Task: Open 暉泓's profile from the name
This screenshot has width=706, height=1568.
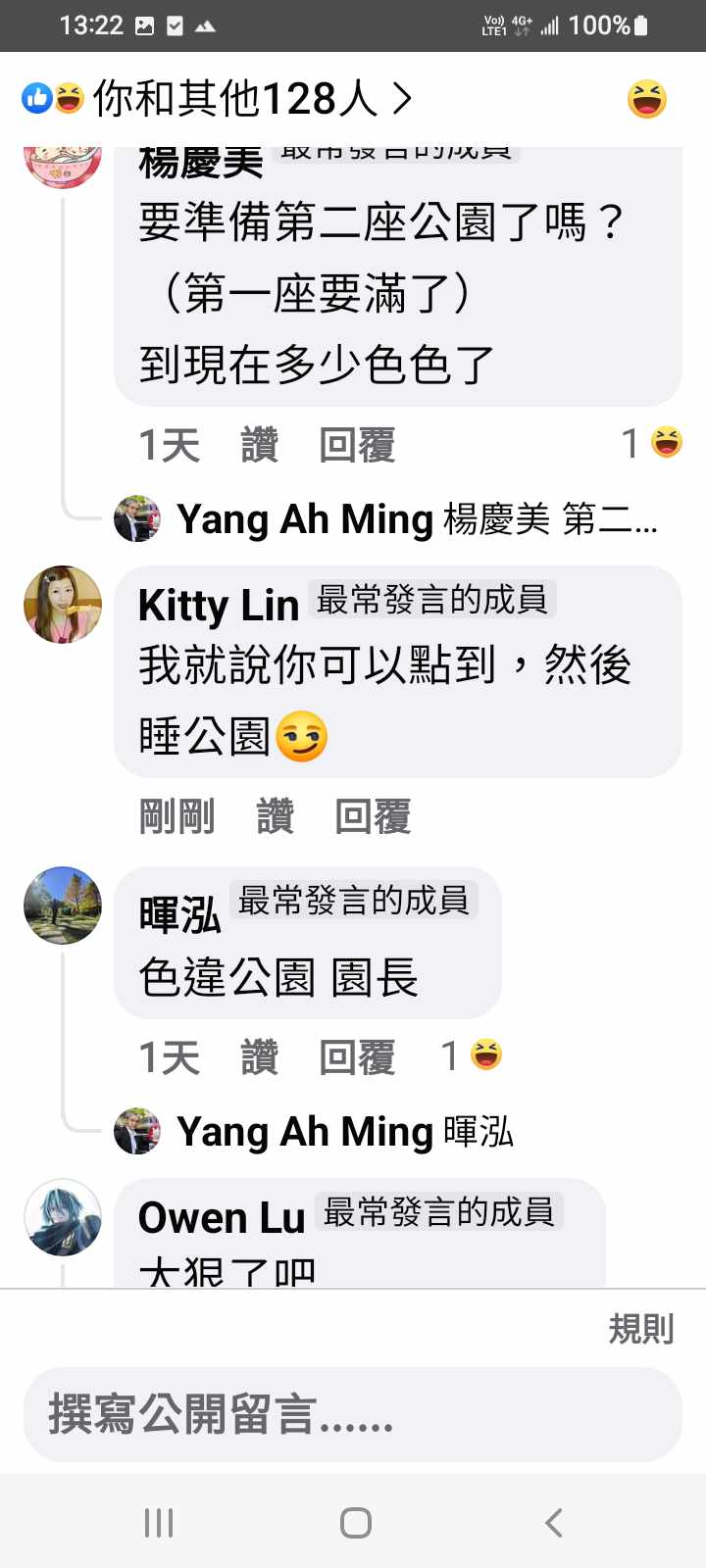Action: (179, 914)
